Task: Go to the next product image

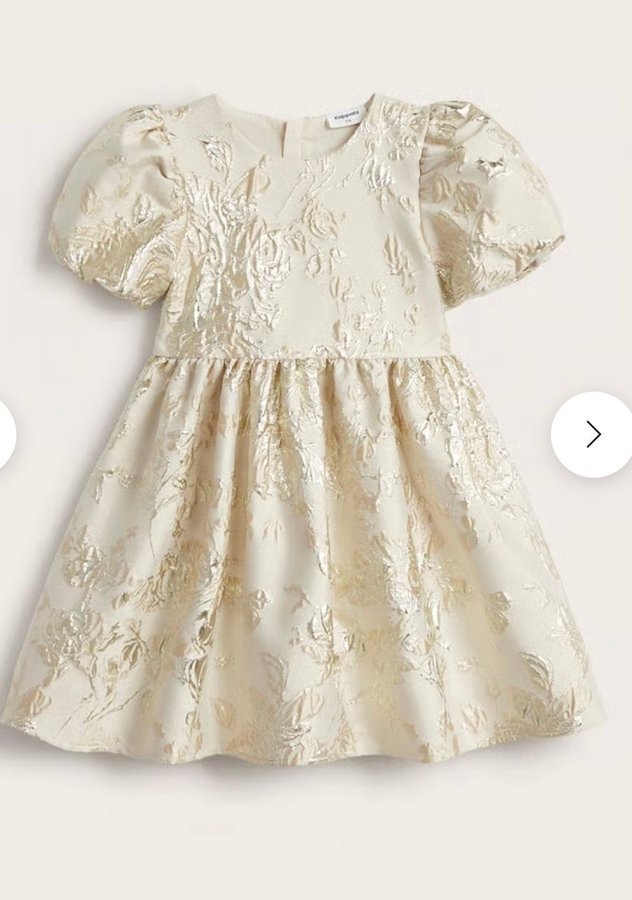Action: tap(592, 435)
